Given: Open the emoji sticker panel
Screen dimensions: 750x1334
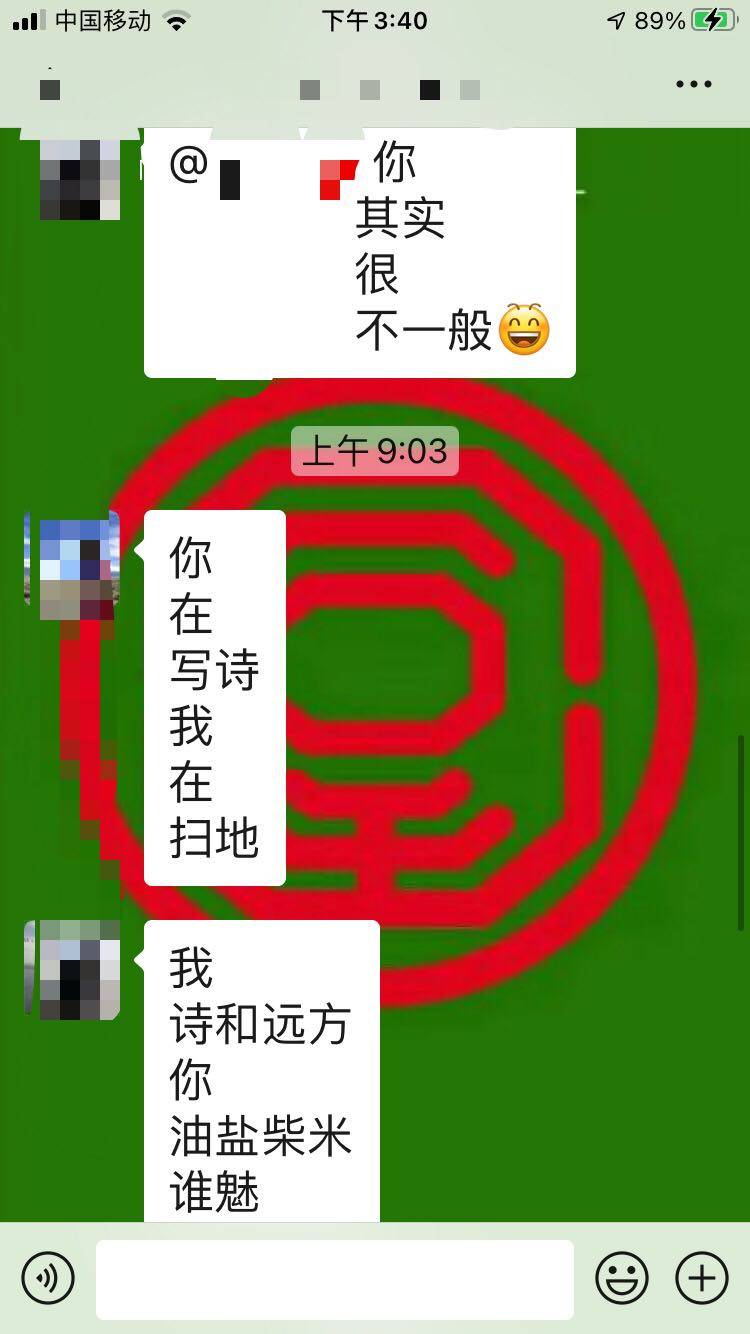Looking at the screenshot, I should click(621, 1278).
